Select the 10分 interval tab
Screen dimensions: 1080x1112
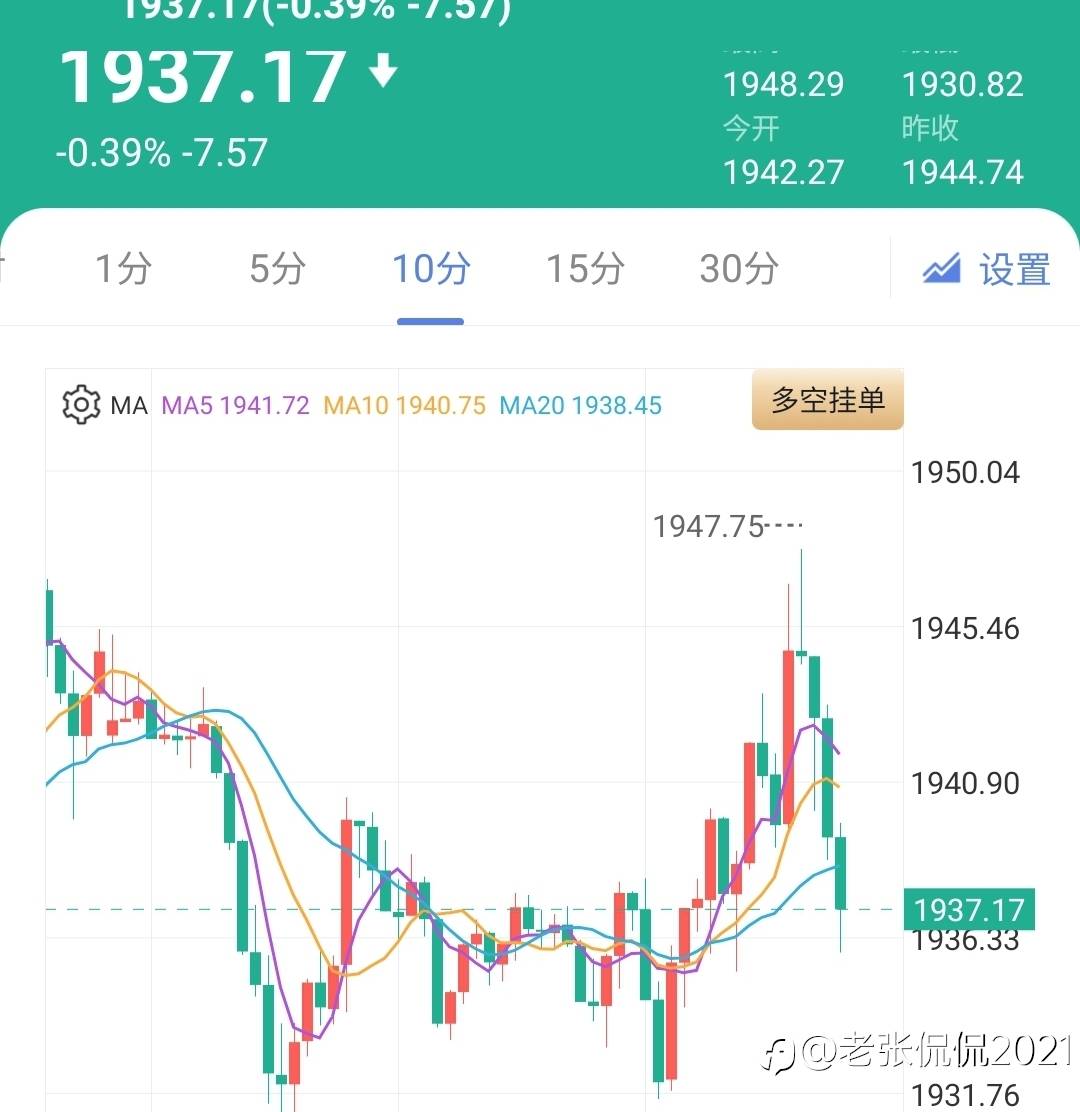click(x=430, y=268)
